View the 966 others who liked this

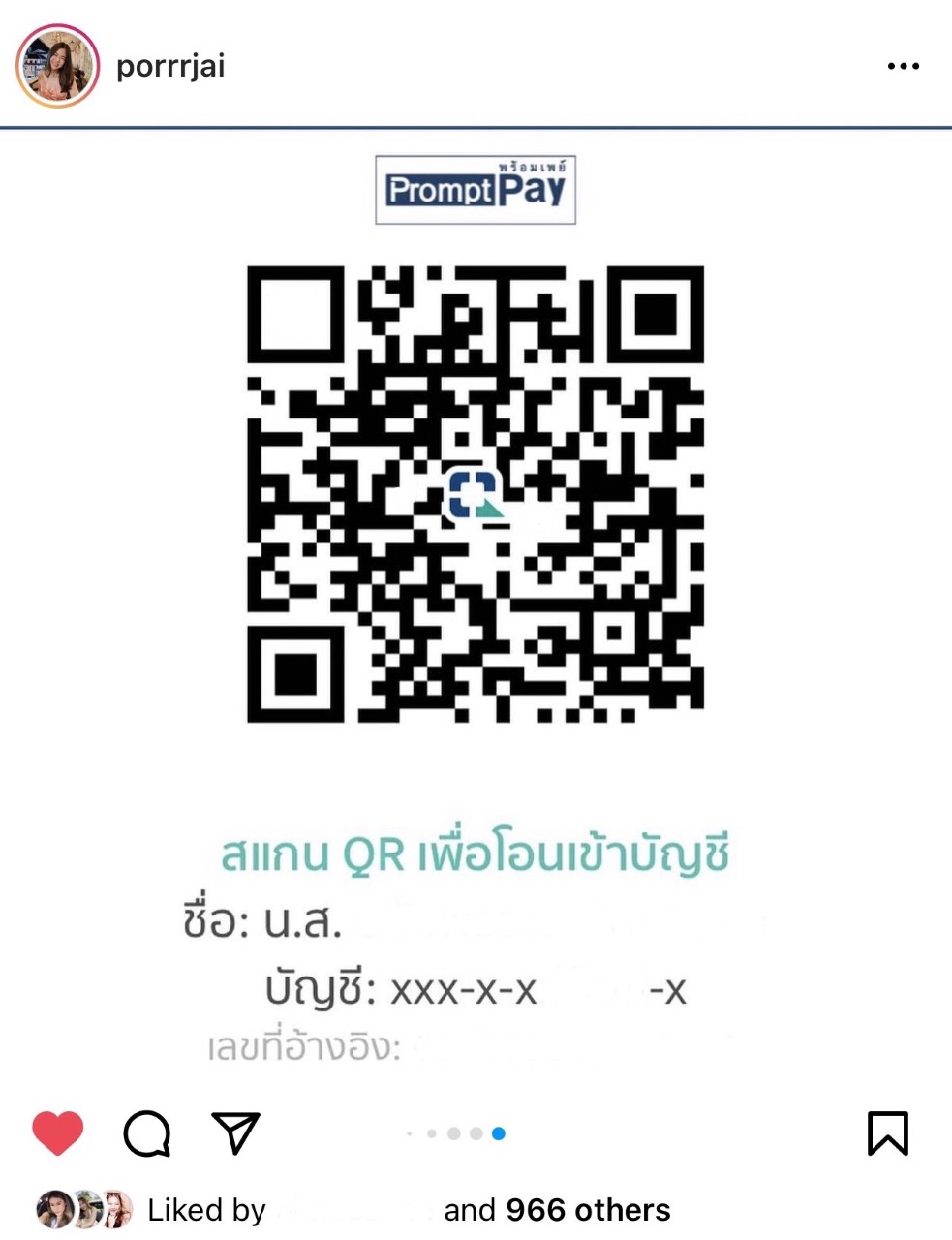tap(588, 1210)
